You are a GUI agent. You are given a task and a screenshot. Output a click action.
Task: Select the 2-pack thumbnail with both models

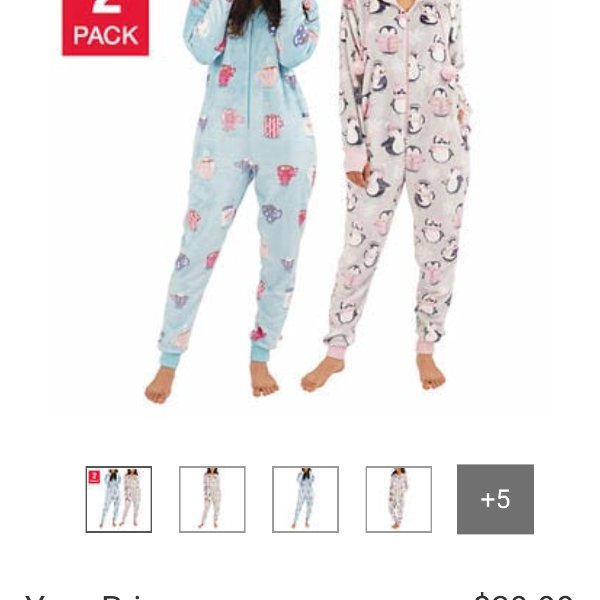[x=119, y=499]
